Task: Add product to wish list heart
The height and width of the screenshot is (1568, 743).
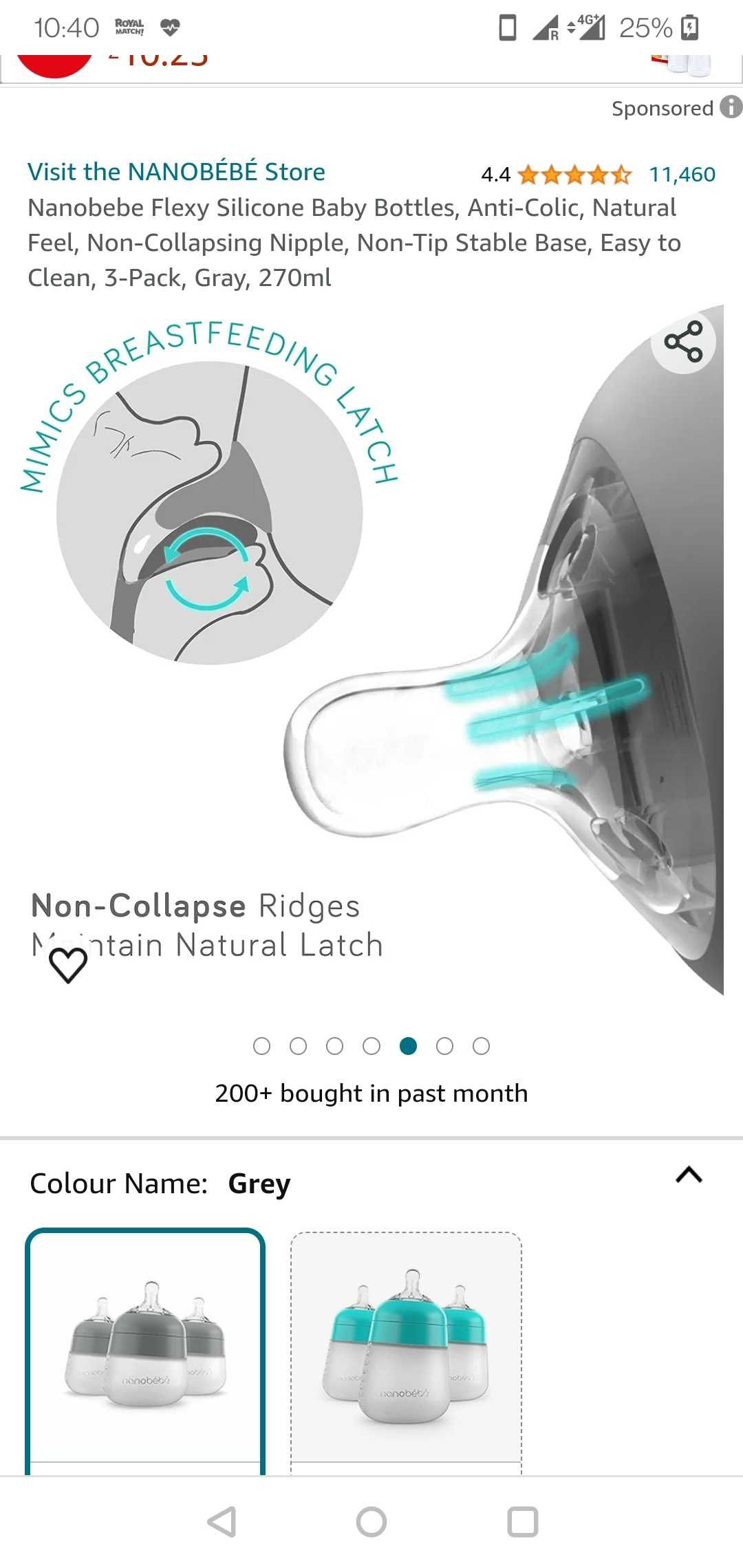Action: pyautogui.click(x=68, y=964)
